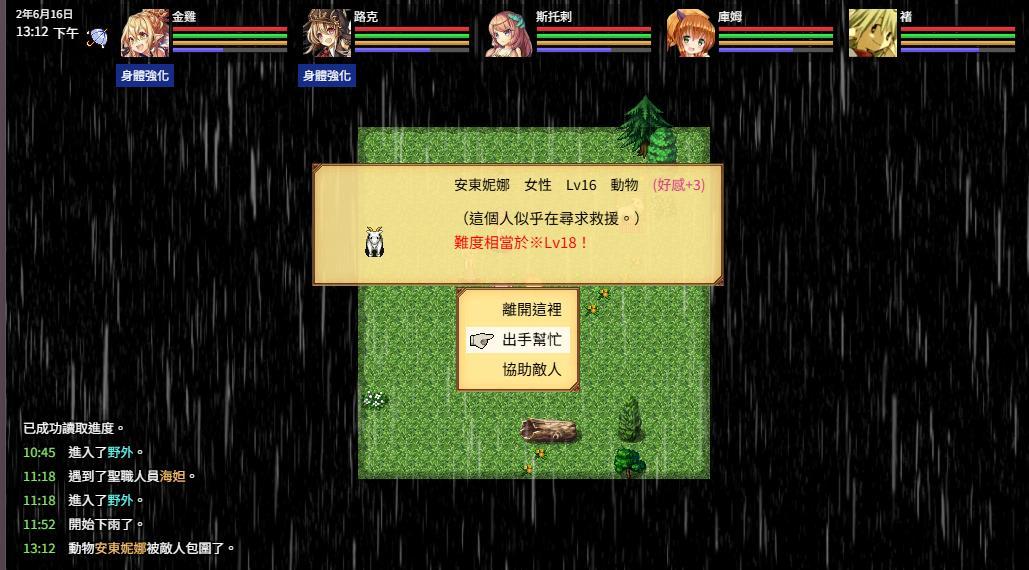Open party member 路克's portrait

coord(327,34)
